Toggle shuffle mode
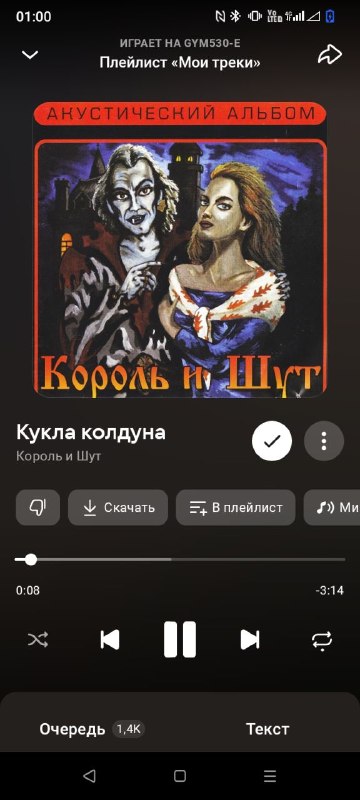The width and height of the screenshot is (360, 800). [38, 639]
